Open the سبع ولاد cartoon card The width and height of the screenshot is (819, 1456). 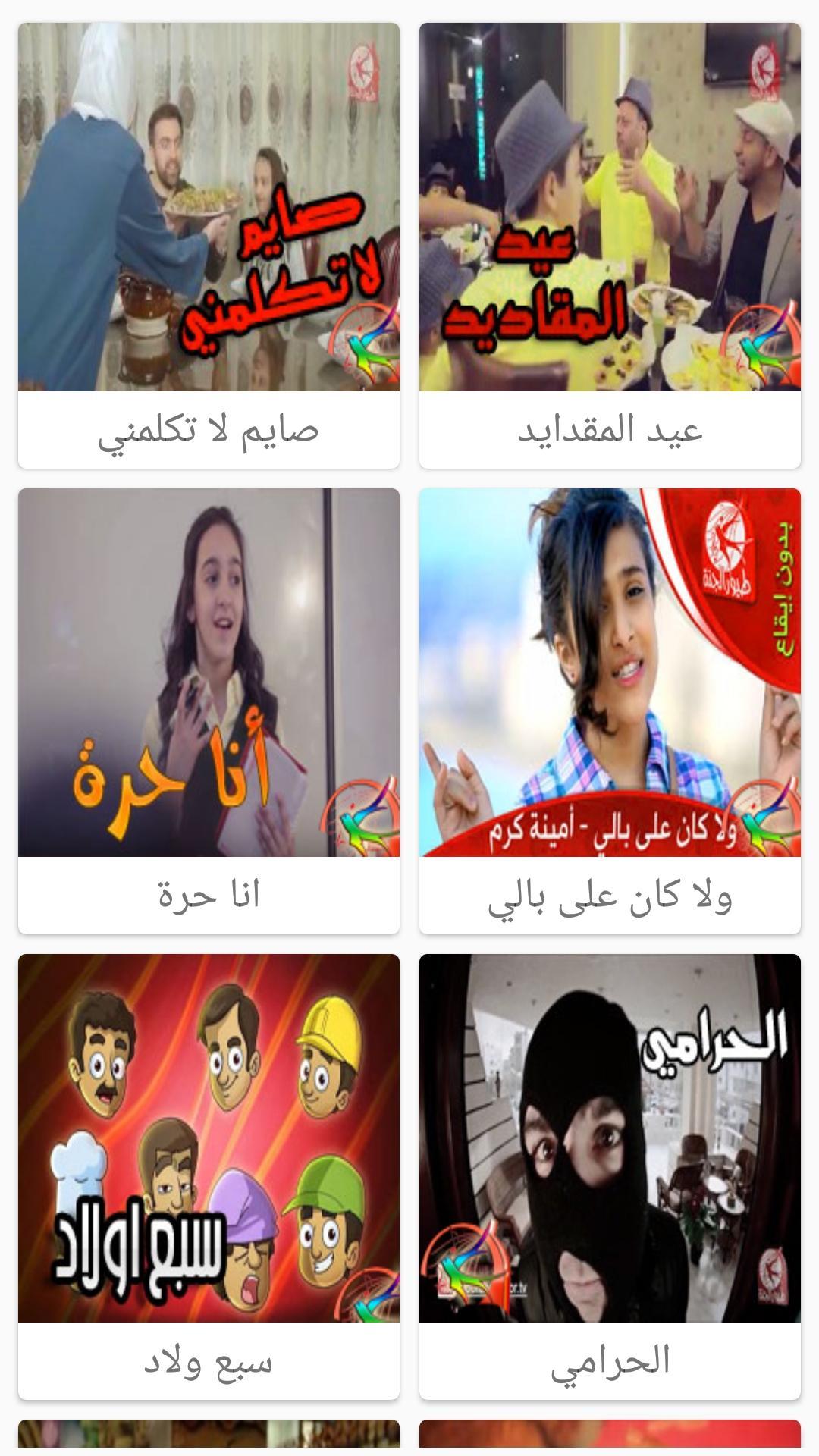click(x=209, y=1175)
